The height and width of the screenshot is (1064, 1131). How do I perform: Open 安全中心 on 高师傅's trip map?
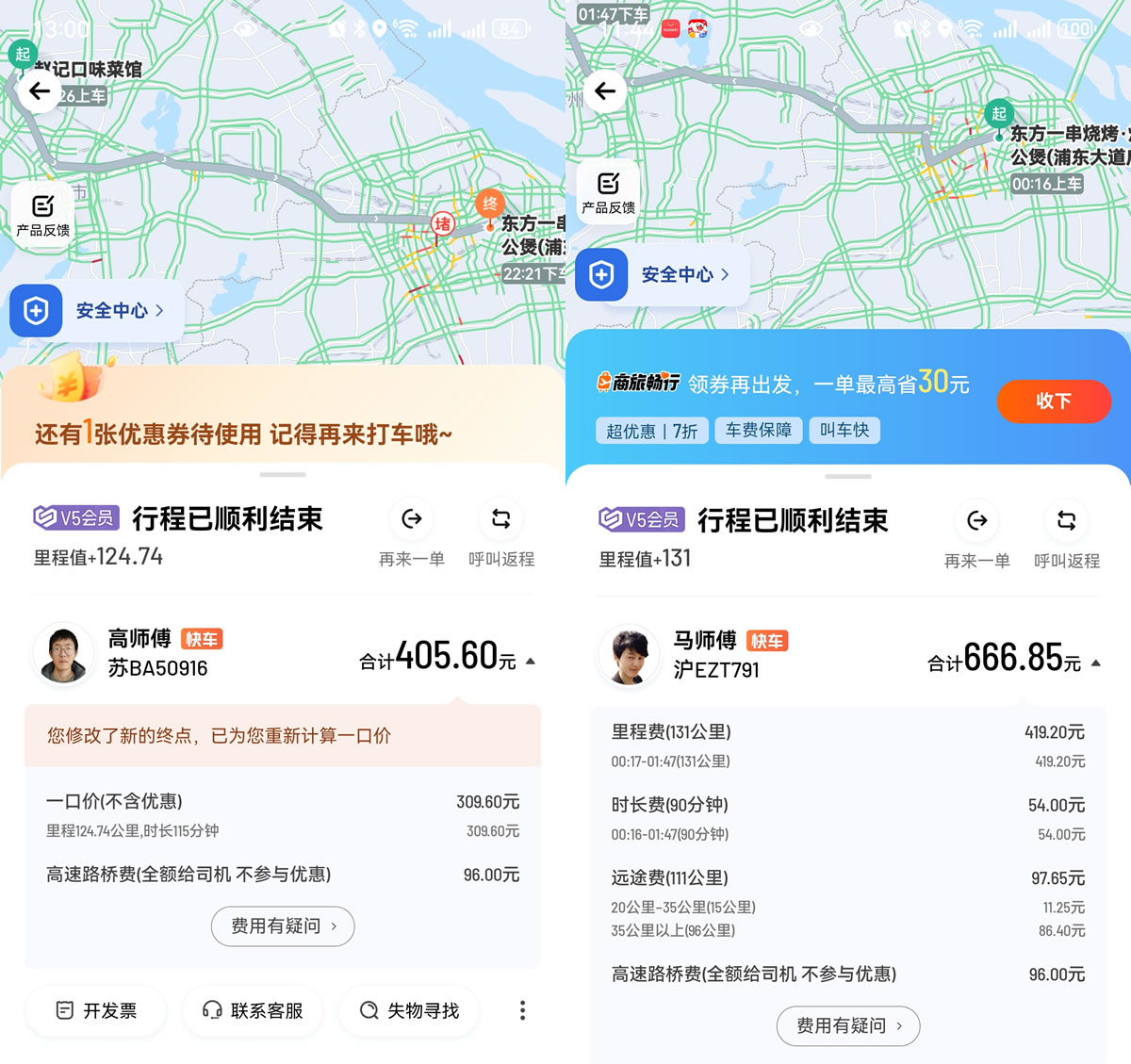point(96,310)
